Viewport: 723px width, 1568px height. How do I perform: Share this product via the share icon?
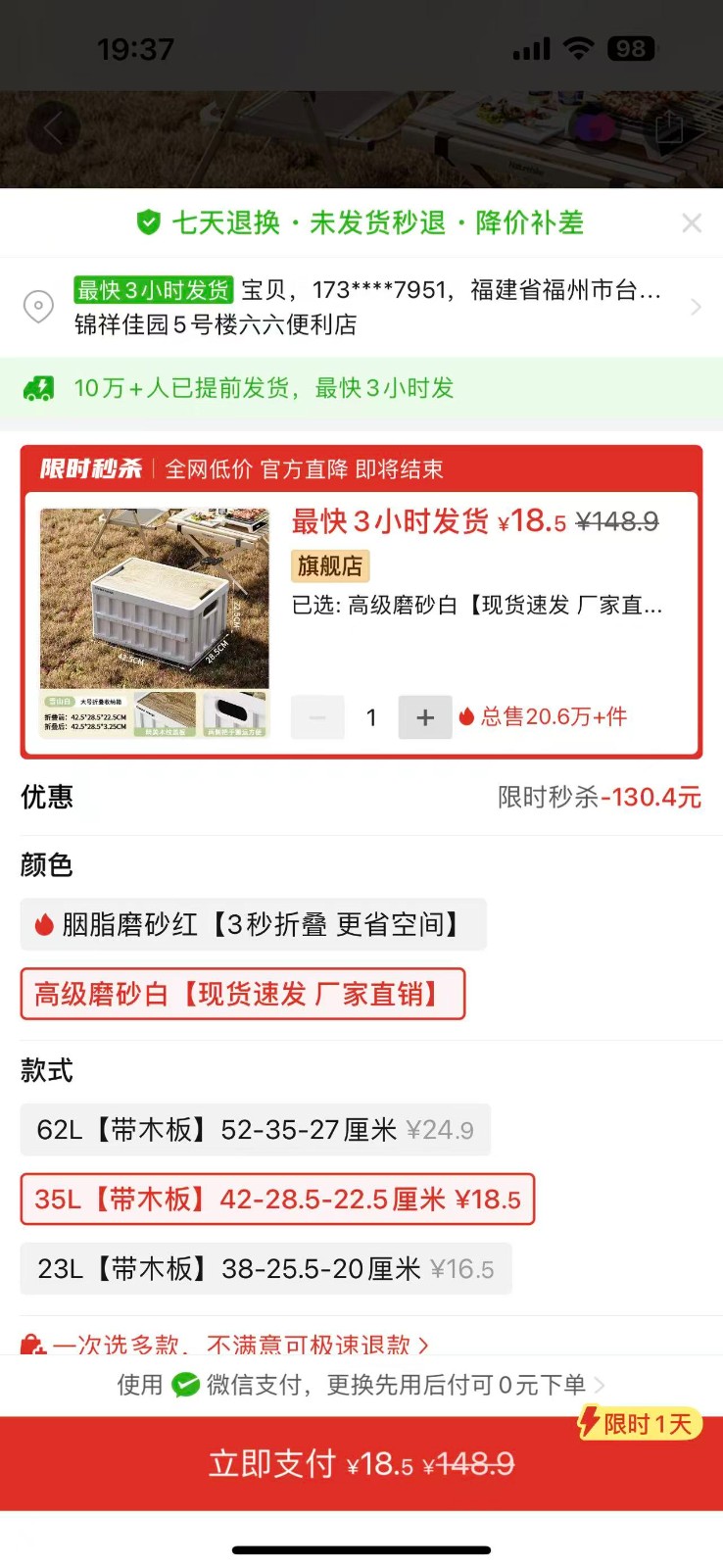669,128
